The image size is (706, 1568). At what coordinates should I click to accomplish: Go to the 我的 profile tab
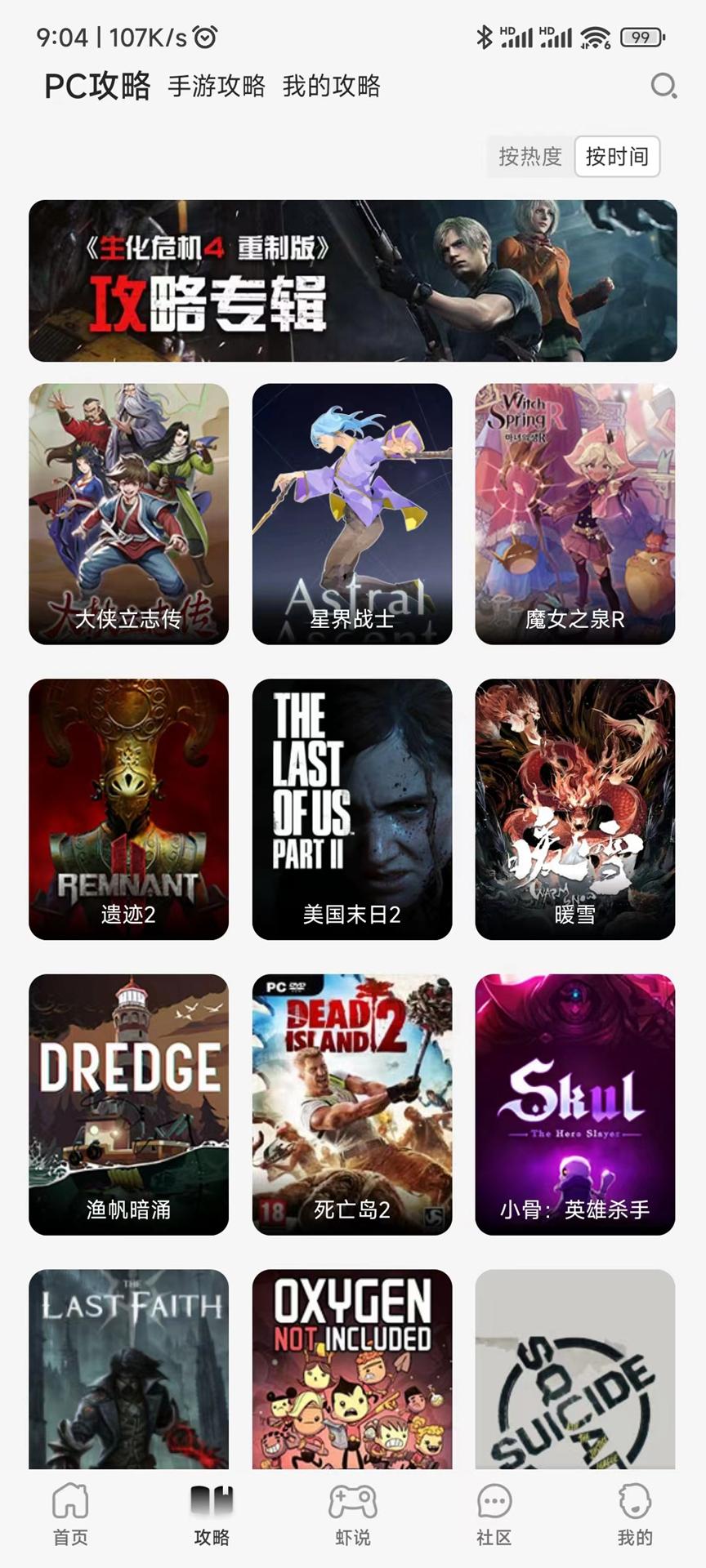click(x=635, y=1515)
